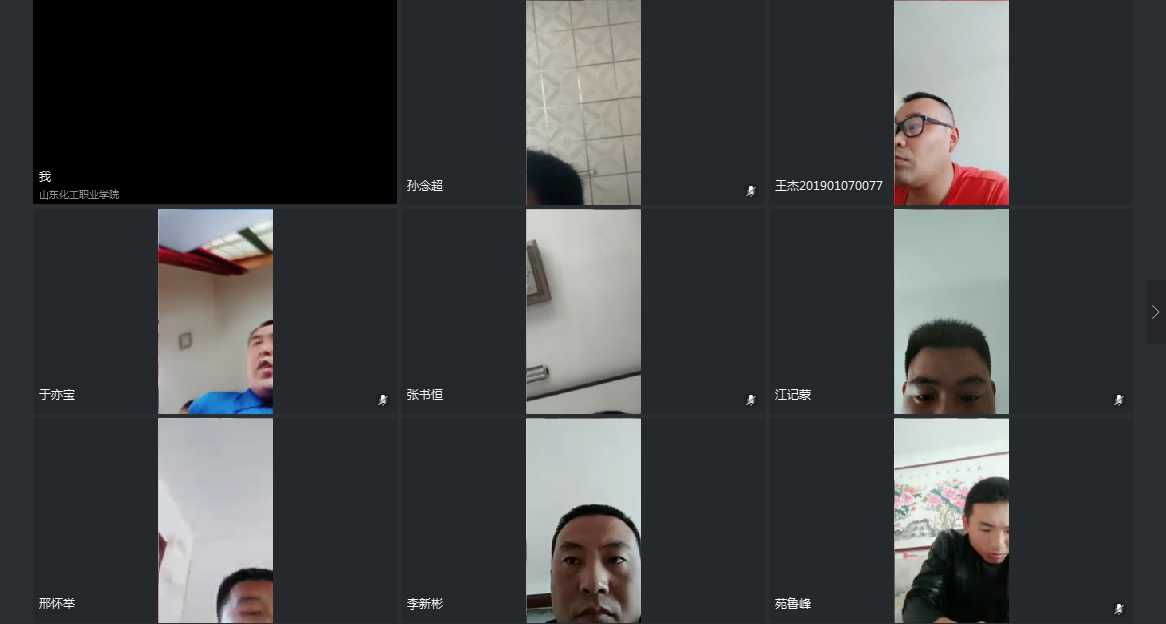The width and height of the screenshot is (1166, 624).
Task: Go to the next page of participants
Action: (x=1155, y=312)
